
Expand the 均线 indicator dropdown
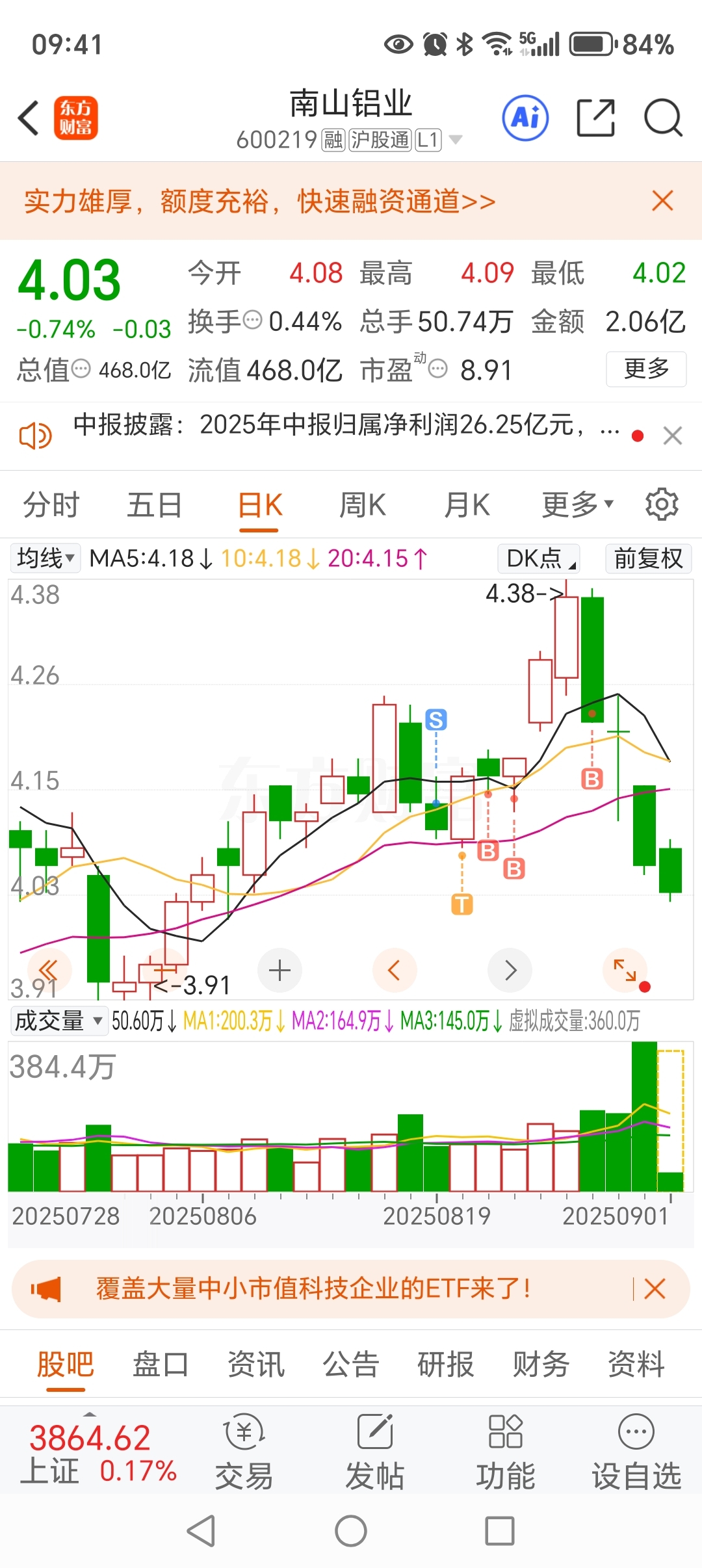click(x=45, y=558)
